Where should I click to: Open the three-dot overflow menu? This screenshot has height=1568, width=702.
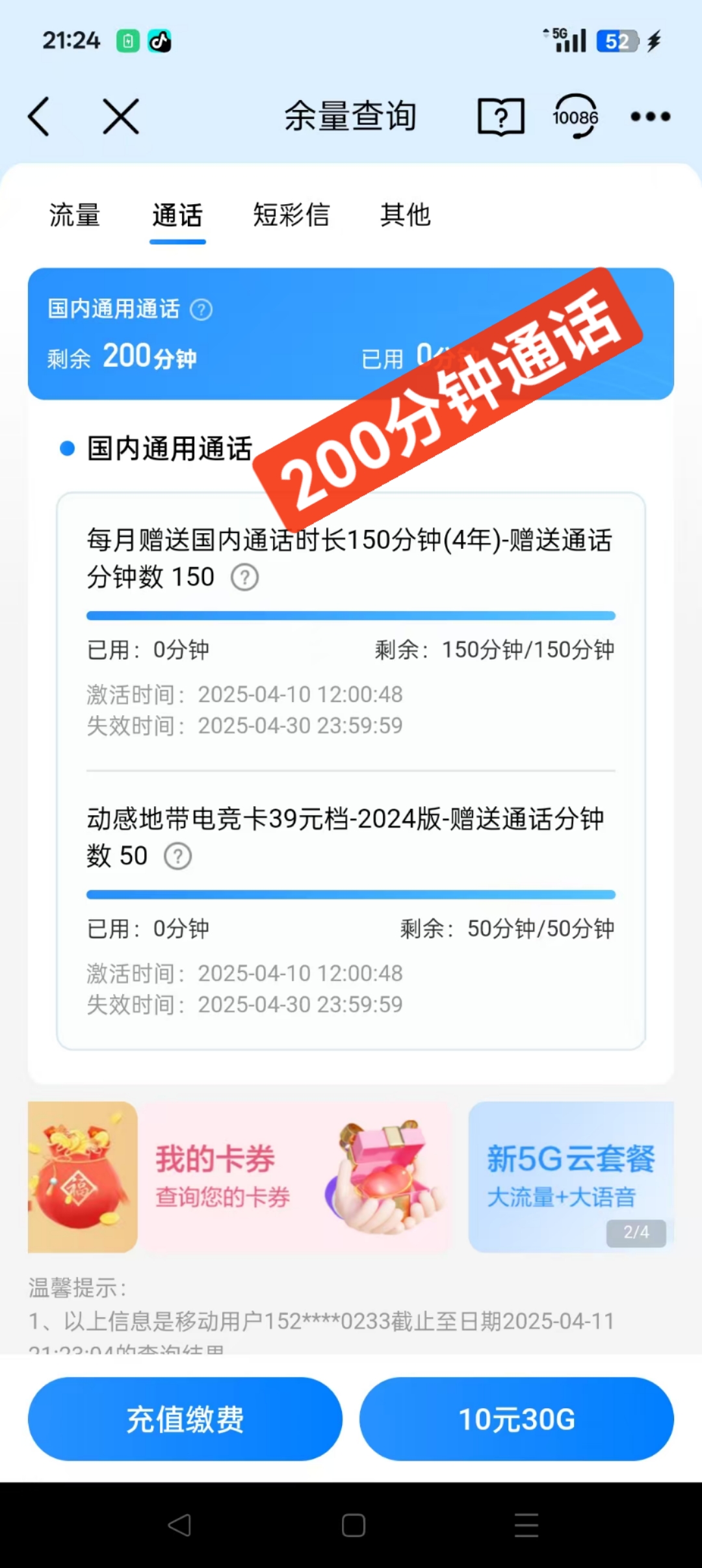click(x=651, y=117)
